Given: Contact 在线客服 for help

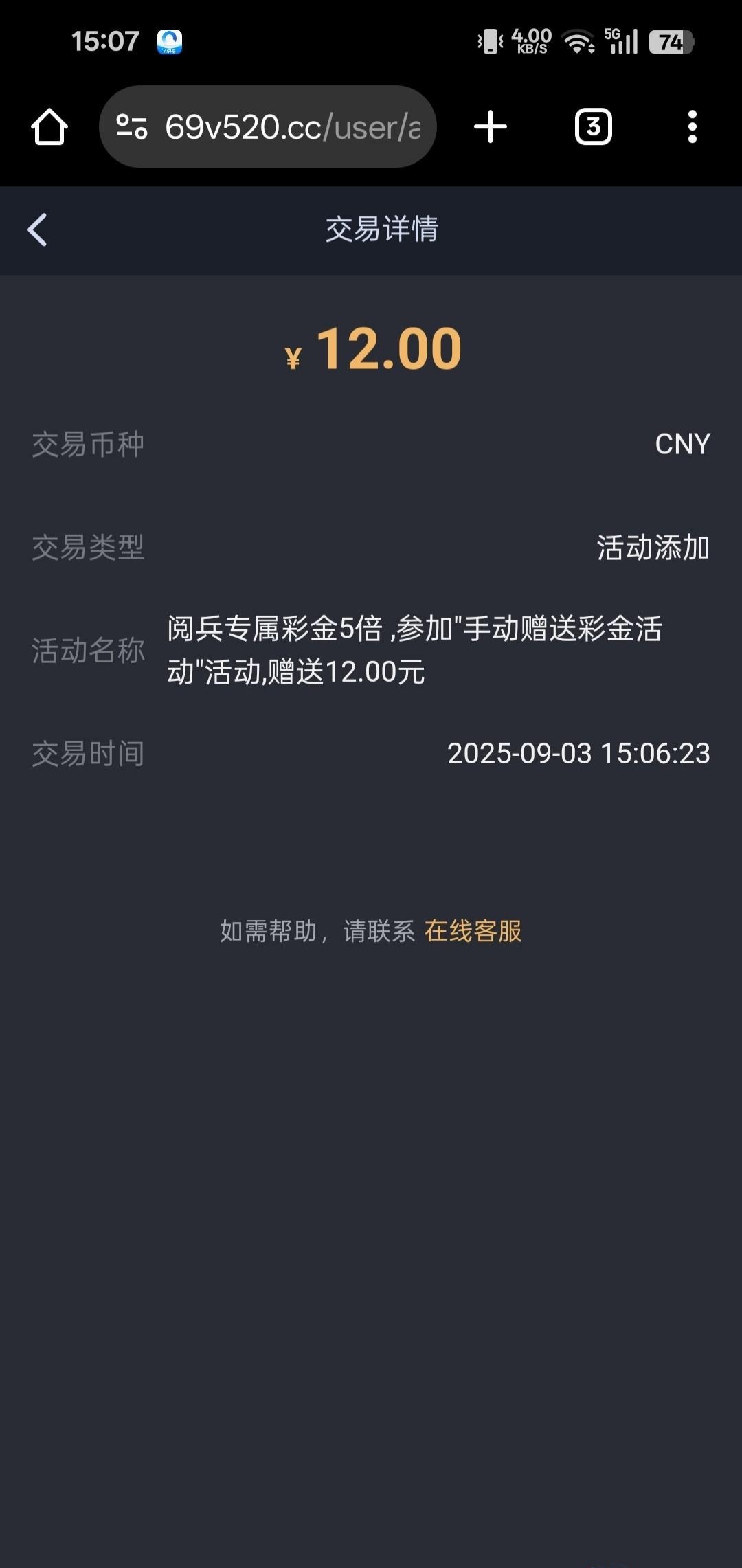Looking at the screenshot, I should [473, 932].
